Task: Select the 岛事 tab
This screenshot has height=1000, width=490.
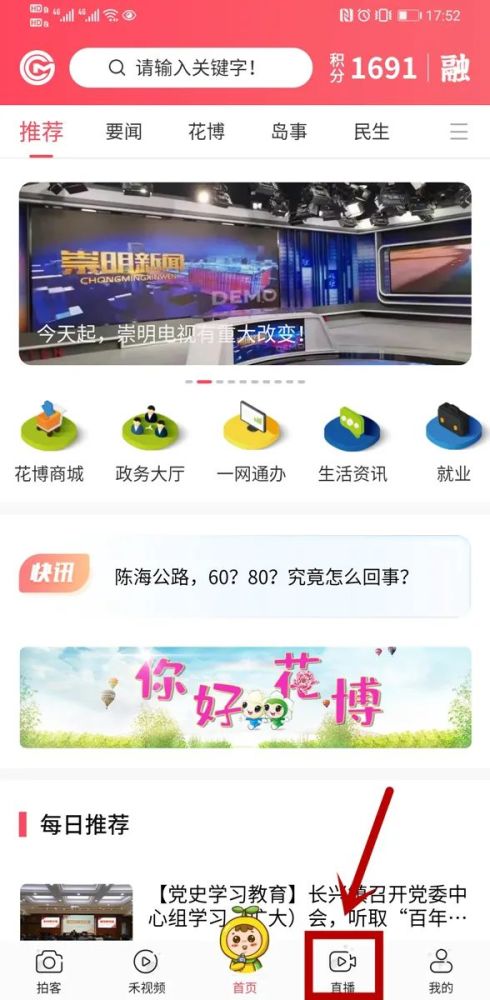Action: pyautogui.click(x=289, y=132)
